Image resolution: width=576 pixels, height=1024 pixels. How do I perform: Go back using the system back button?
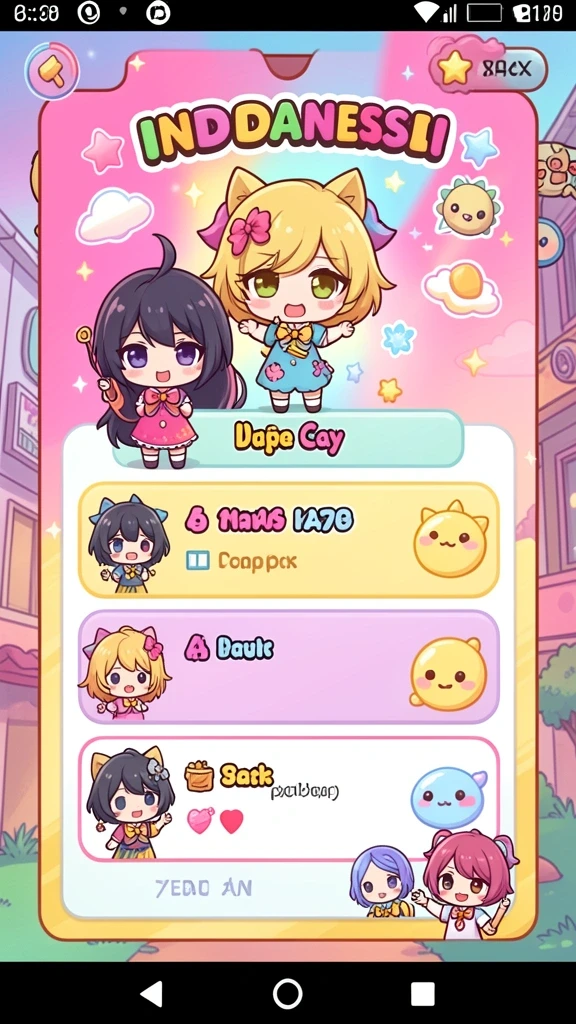click(x=152, y=994)
